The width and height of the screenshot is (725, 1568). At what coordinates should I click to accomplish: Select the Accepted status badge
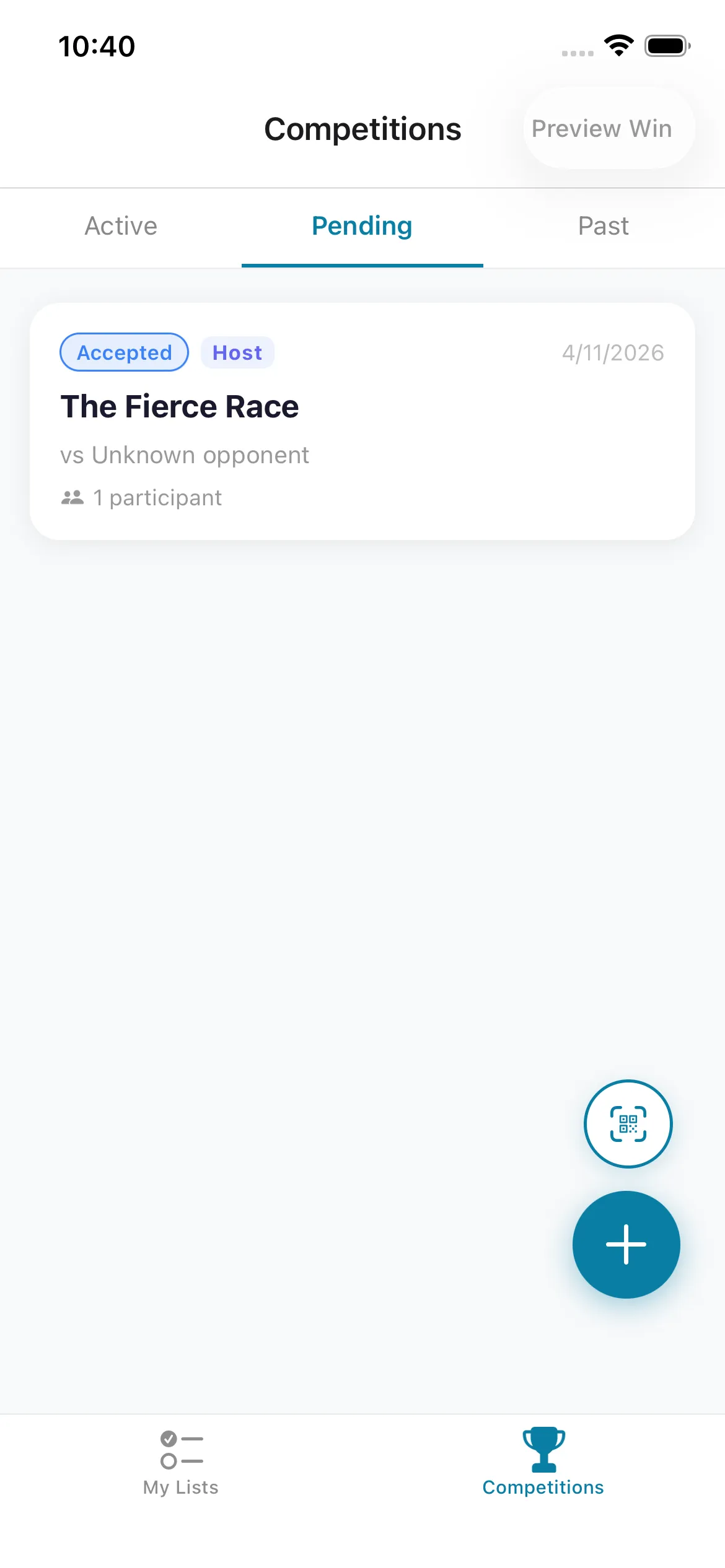[x=123, y=352]
